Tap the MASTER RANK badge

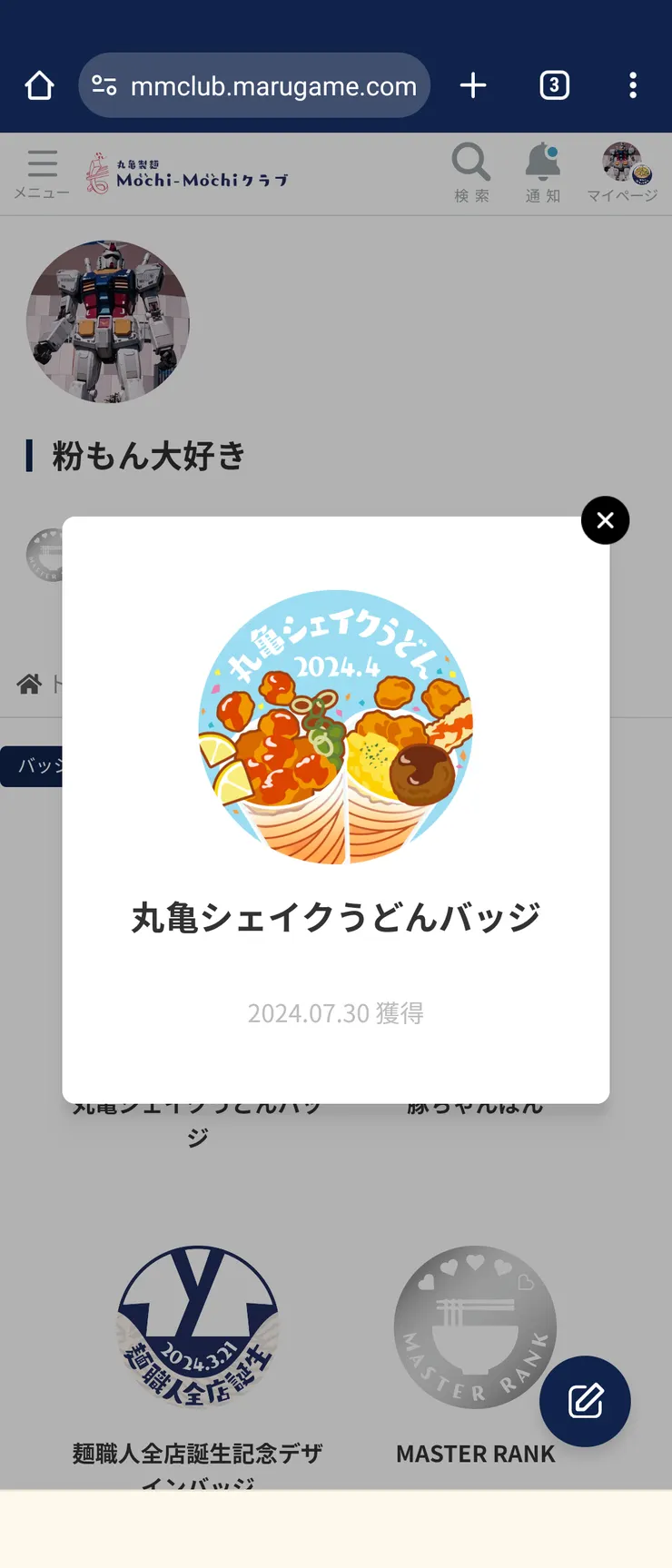[x=474, y=1327]
